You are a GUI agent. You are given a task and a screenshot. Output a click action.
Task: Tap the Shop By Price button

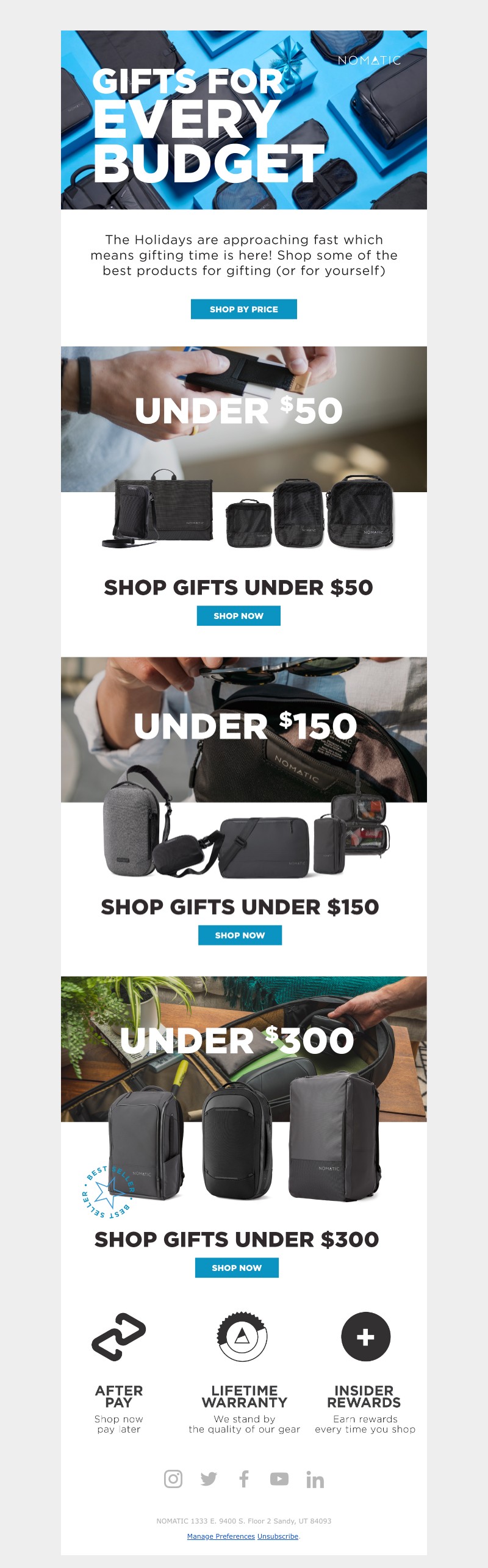pos(243,309)
